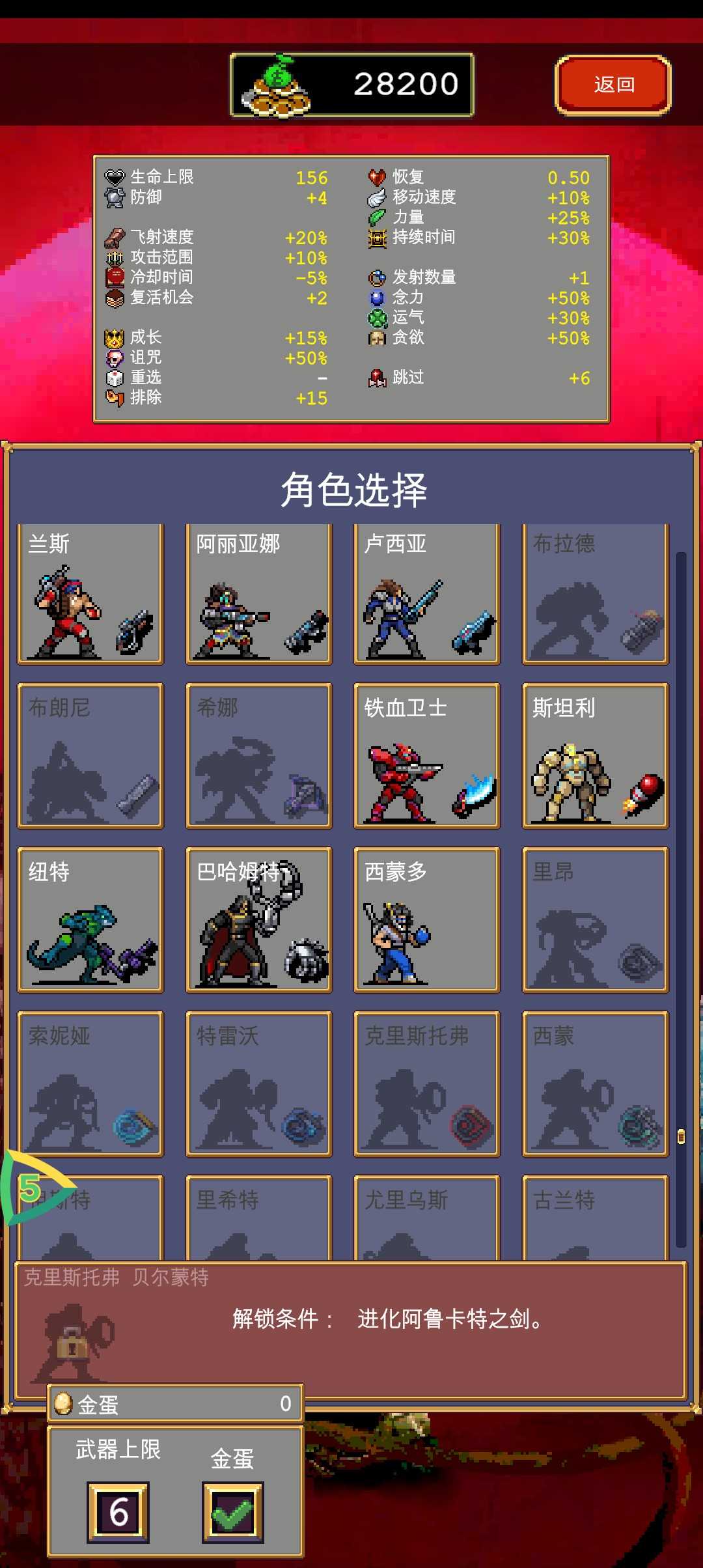Pick character 卢西亚
The image size is (703, 1568).
coord(427,594)
